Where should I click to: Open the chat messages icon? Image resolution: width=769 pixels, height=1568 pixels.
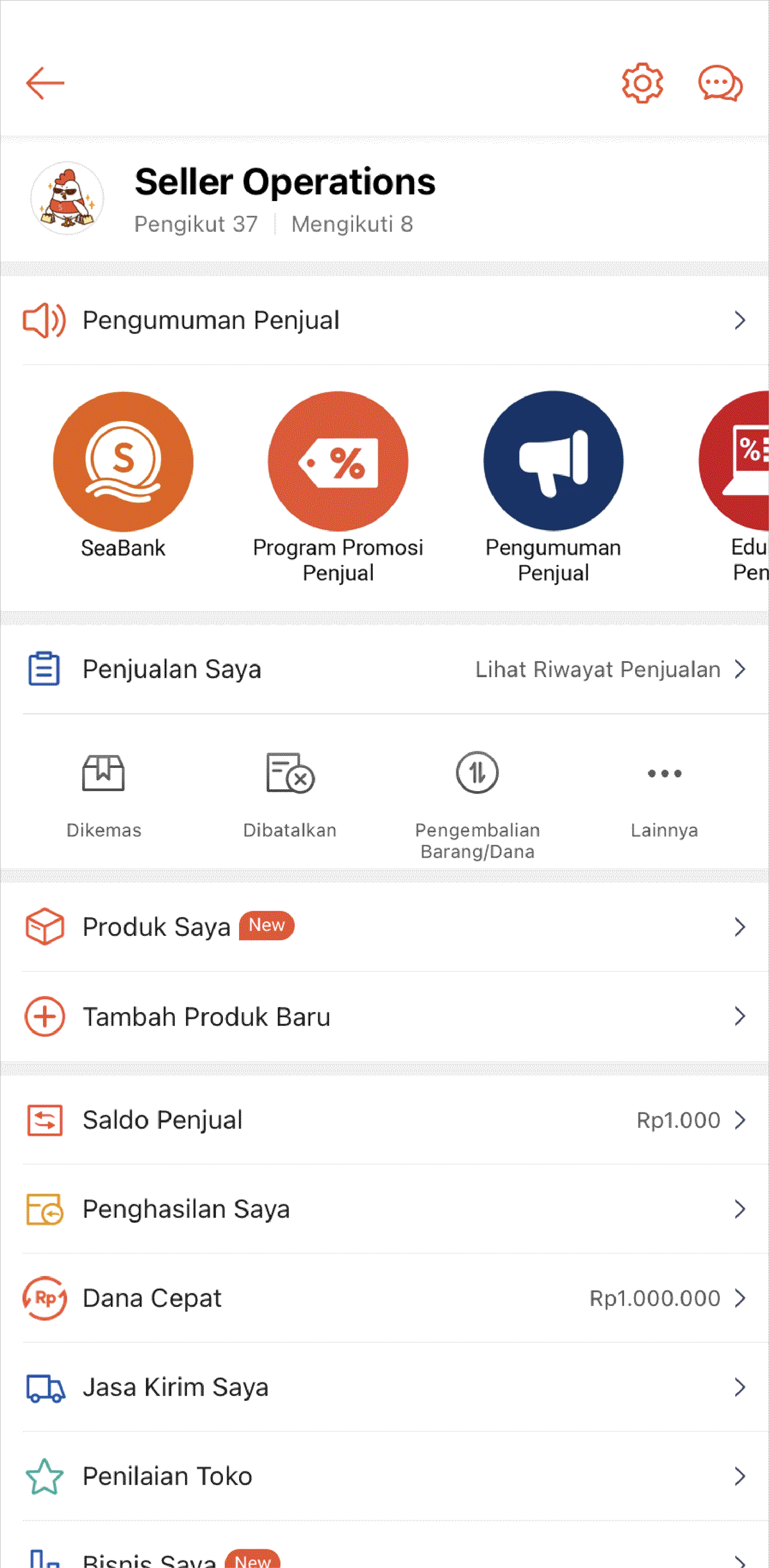(x=720, y=83)
